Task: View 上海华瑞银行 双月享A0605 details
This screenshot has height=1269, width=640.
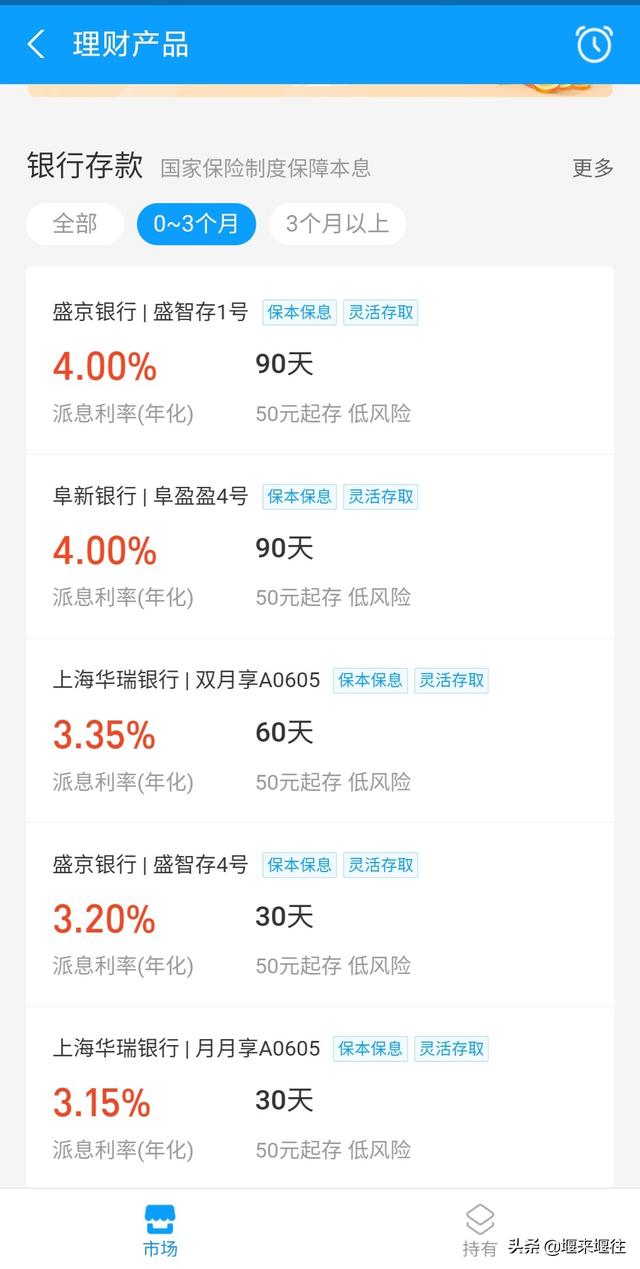Action: (320, 731)
